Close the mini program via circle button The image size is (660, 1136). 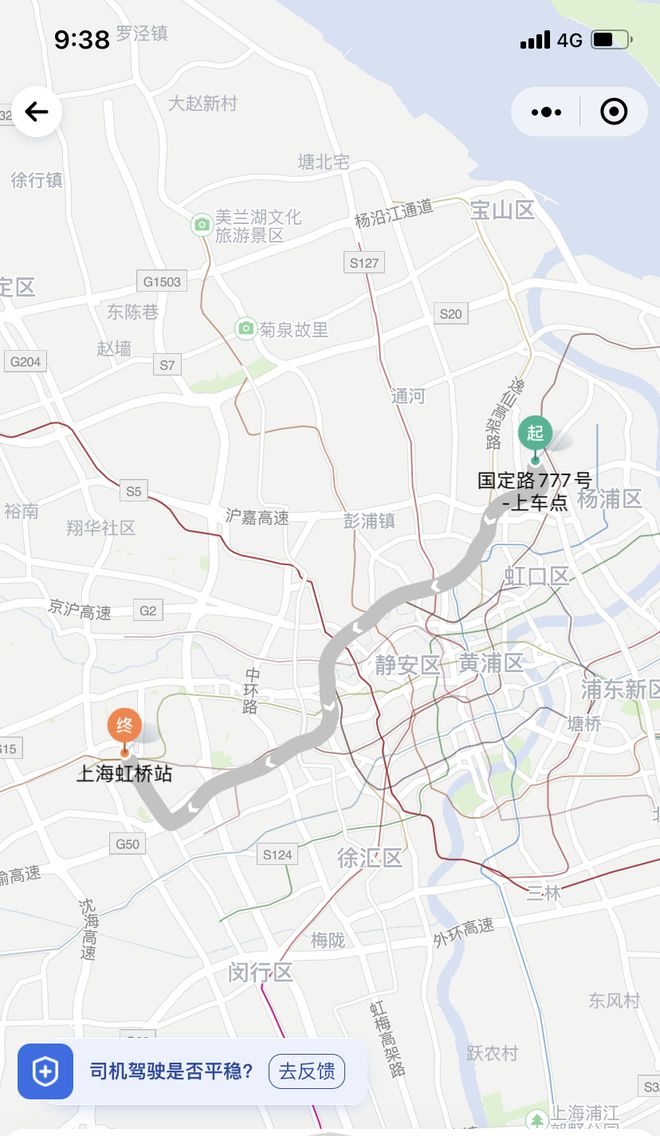pos(613,112)
